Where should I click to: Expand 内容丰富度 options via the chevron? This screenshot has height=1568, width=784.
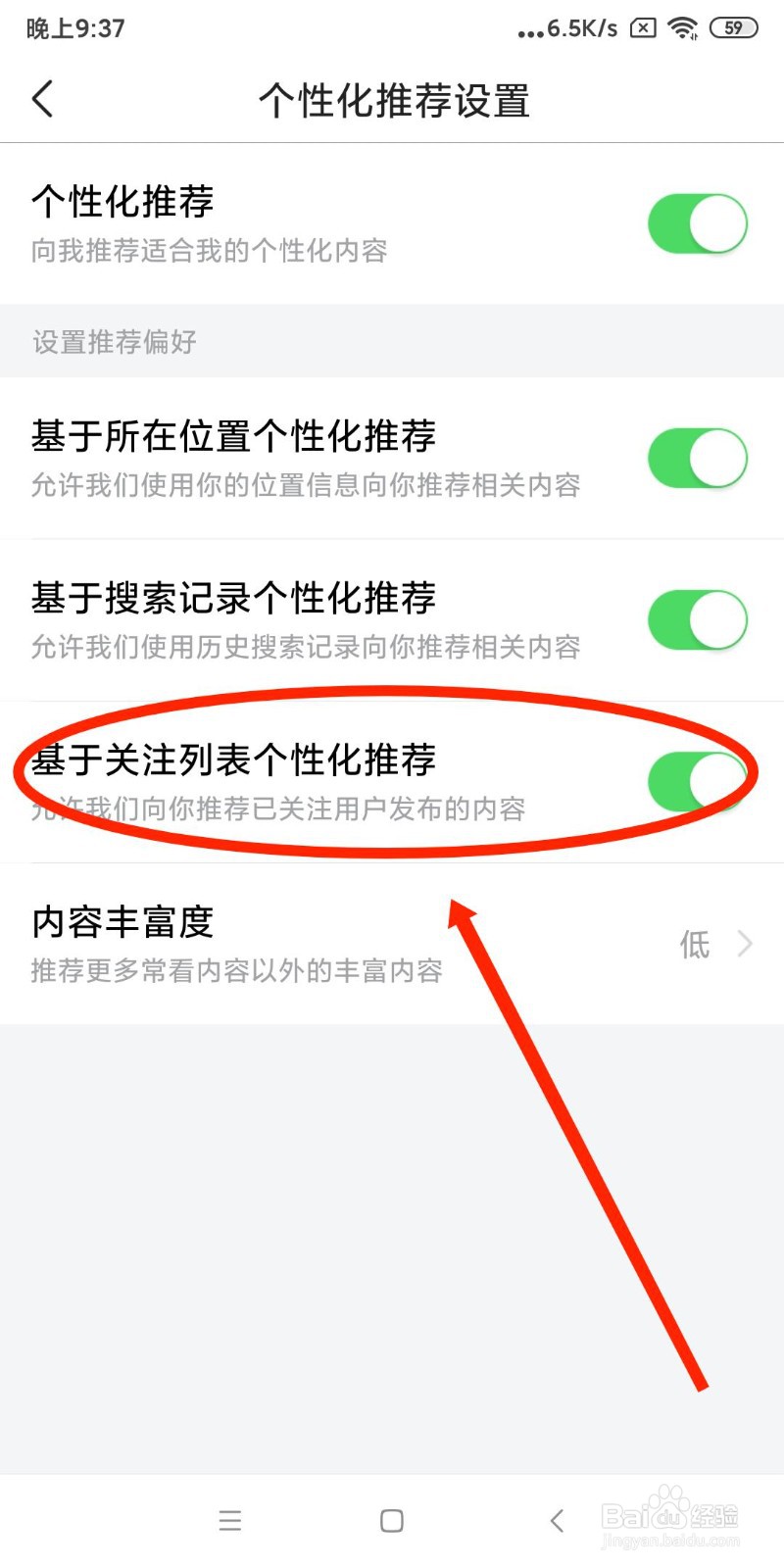pyautogui.click(x=743, y=943)
